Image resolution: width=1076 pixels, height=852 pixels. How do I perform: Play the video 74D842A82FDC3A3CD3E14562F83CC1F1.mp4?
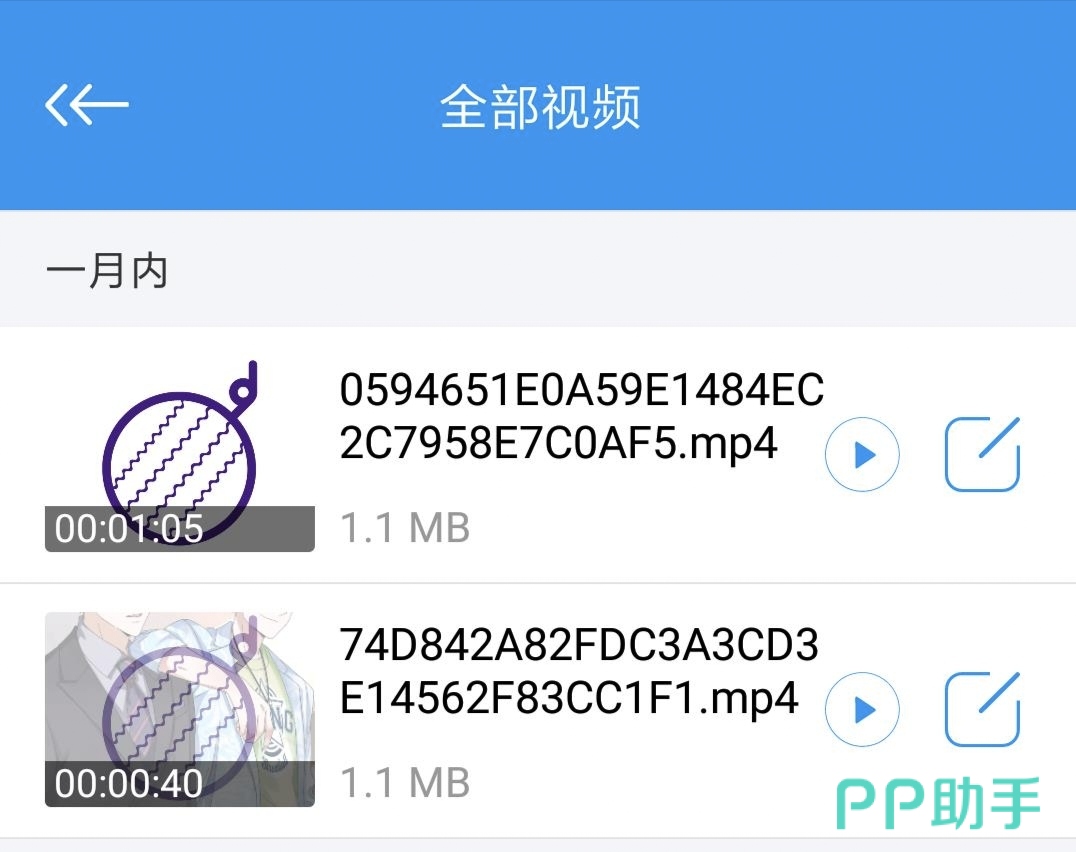(862, 710)
